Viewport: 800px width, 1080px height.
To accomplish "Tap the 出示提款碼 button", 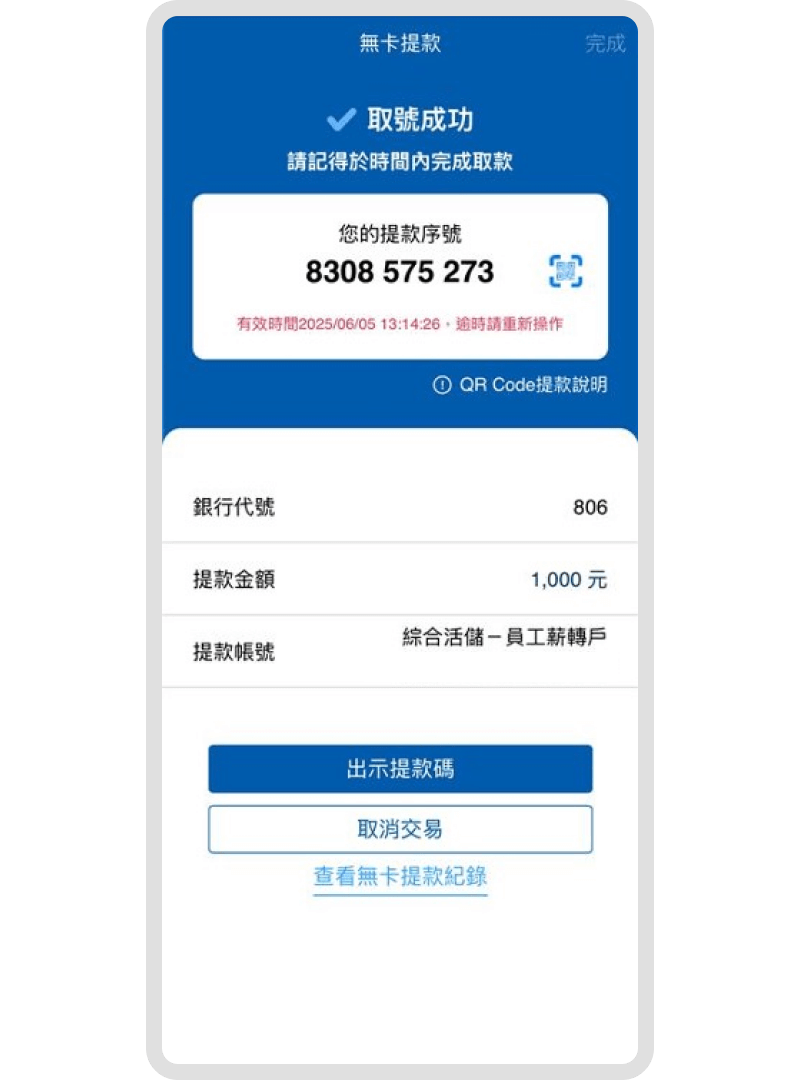I will (400, 769).
